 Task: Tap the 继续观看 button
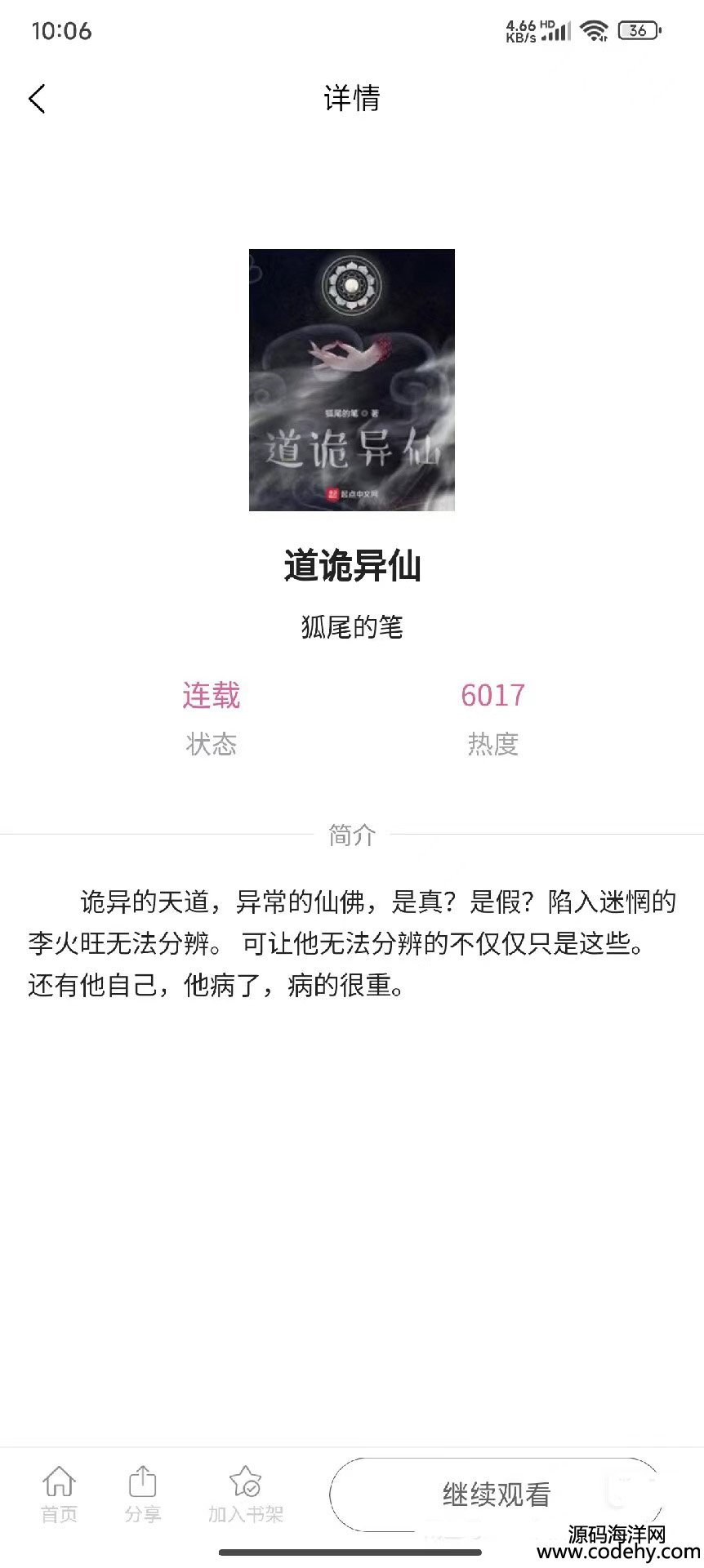tap(496, 1494)
